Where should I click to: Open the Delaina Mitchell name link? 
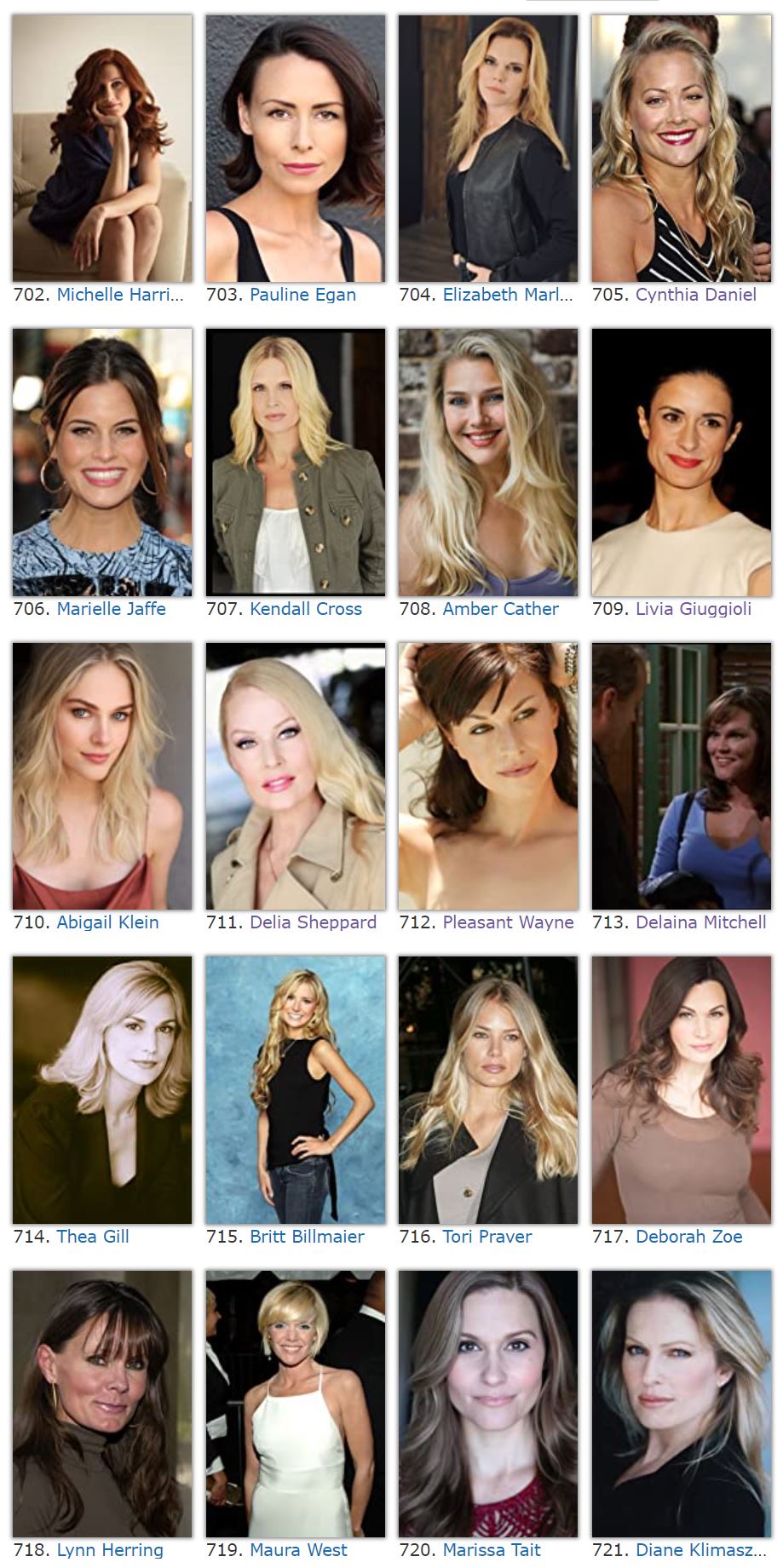pos(700,922)
